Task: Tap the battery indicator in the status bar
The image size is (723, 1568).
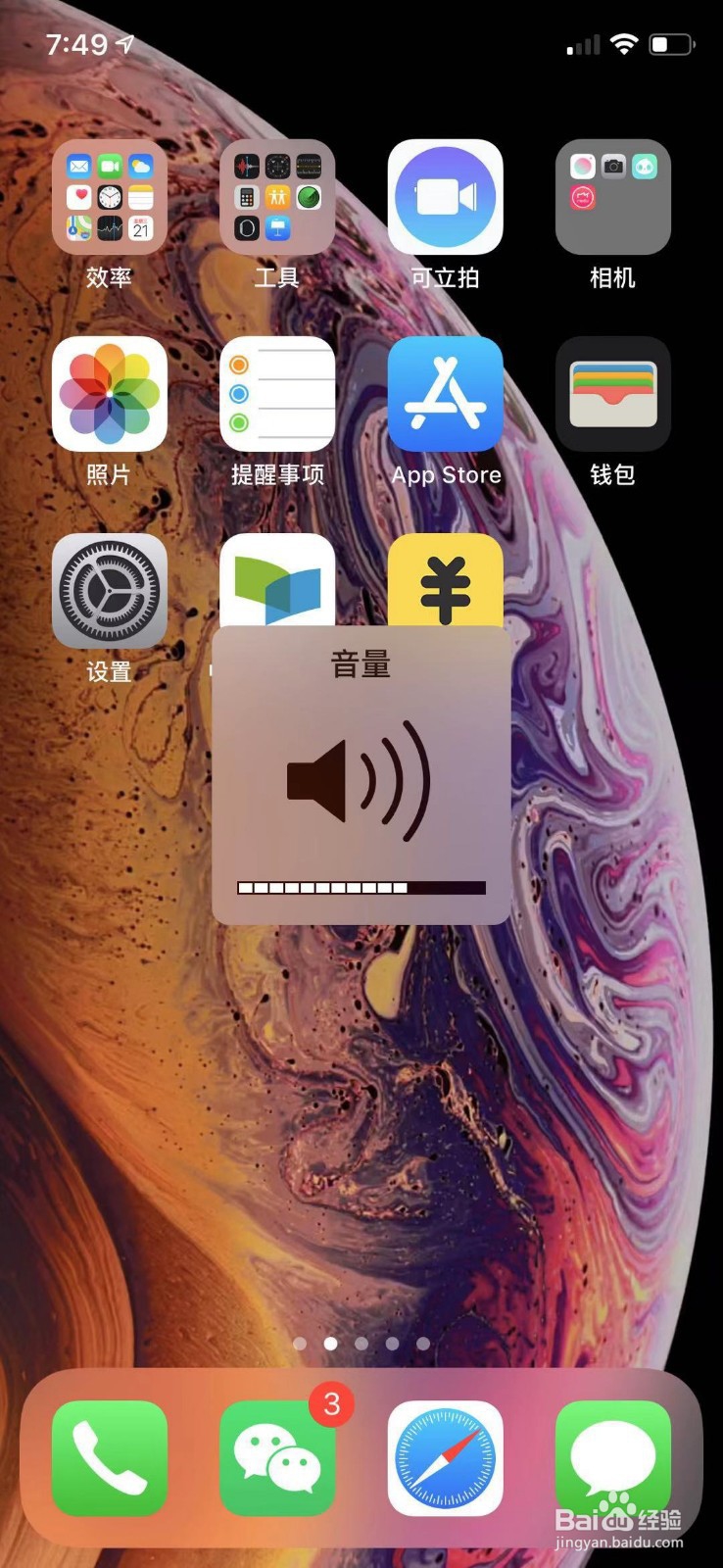Action: [670, 43]
